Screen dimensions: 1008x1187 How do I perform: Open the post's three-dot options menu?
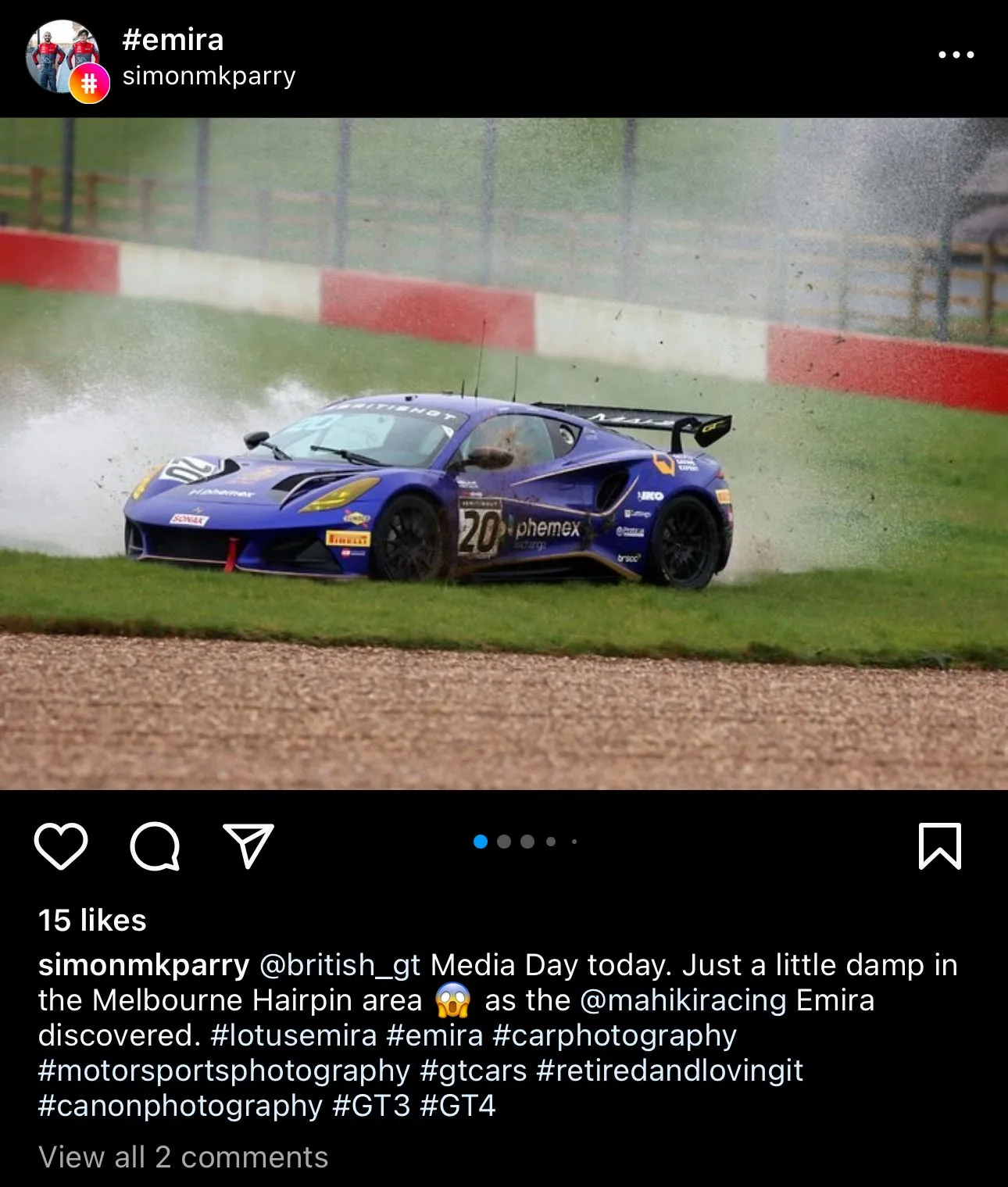(956, 55)
